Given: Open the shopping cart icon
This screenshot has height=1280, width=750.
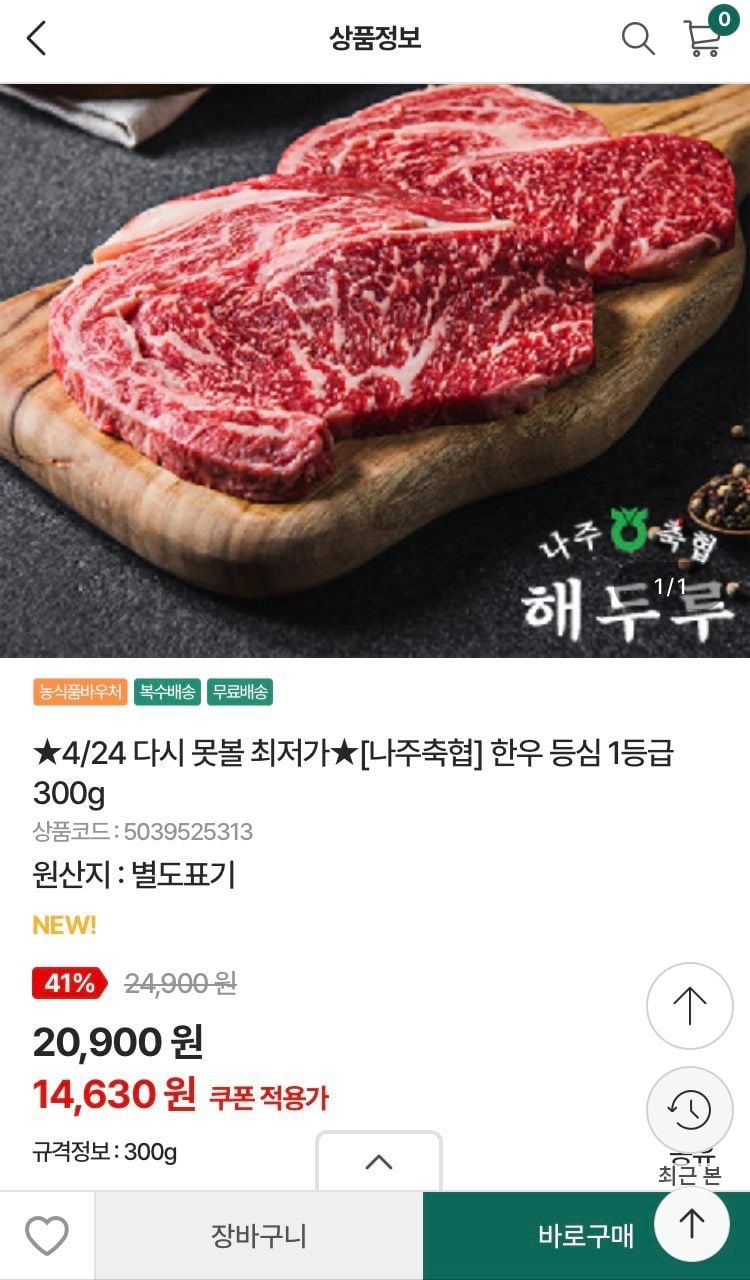Looking at the screenshot, I should [703, 38].
